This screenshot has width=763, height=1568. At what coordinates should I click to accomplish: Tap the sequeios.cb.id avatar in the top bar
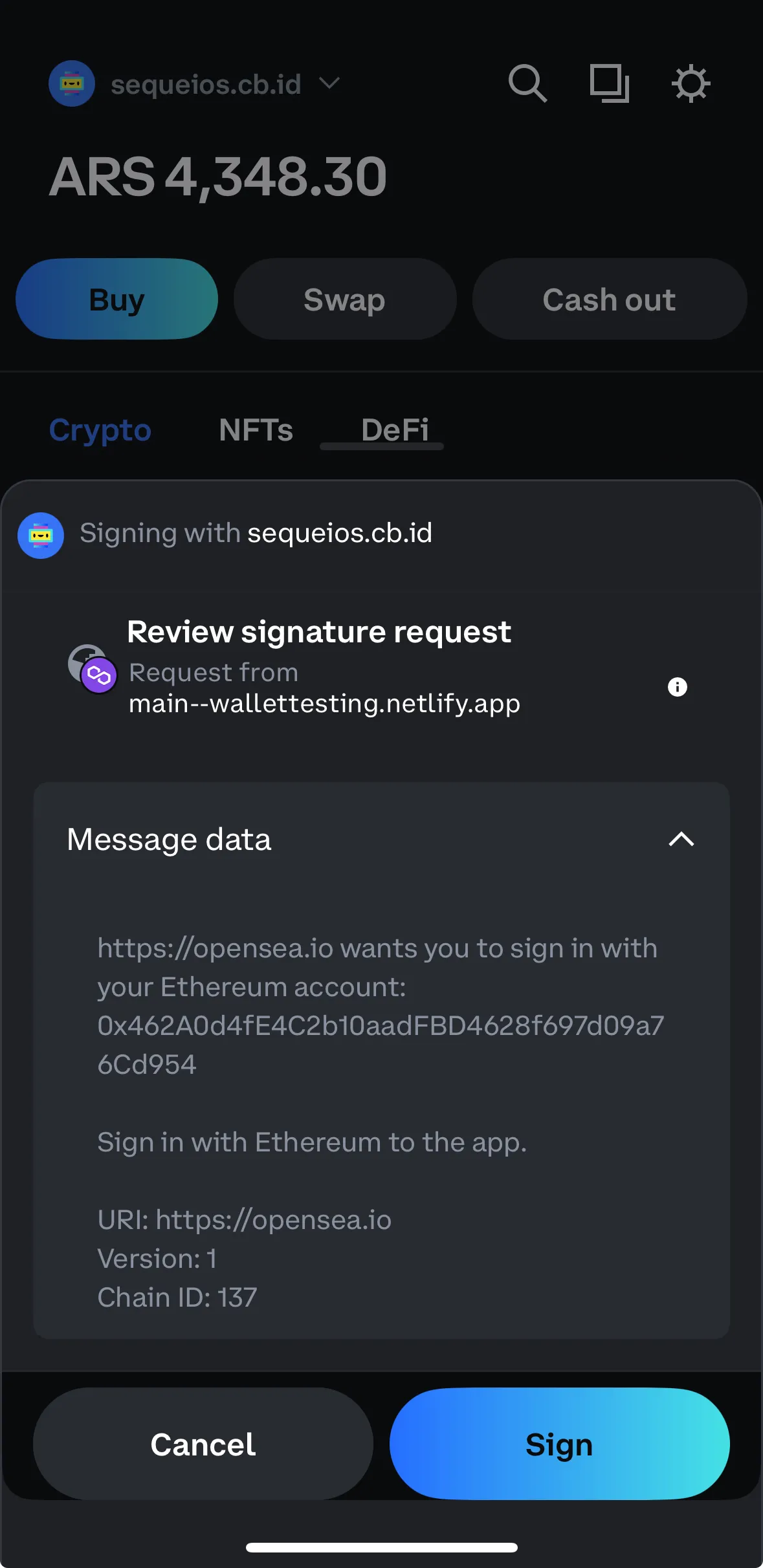click(x=72, y=83)
